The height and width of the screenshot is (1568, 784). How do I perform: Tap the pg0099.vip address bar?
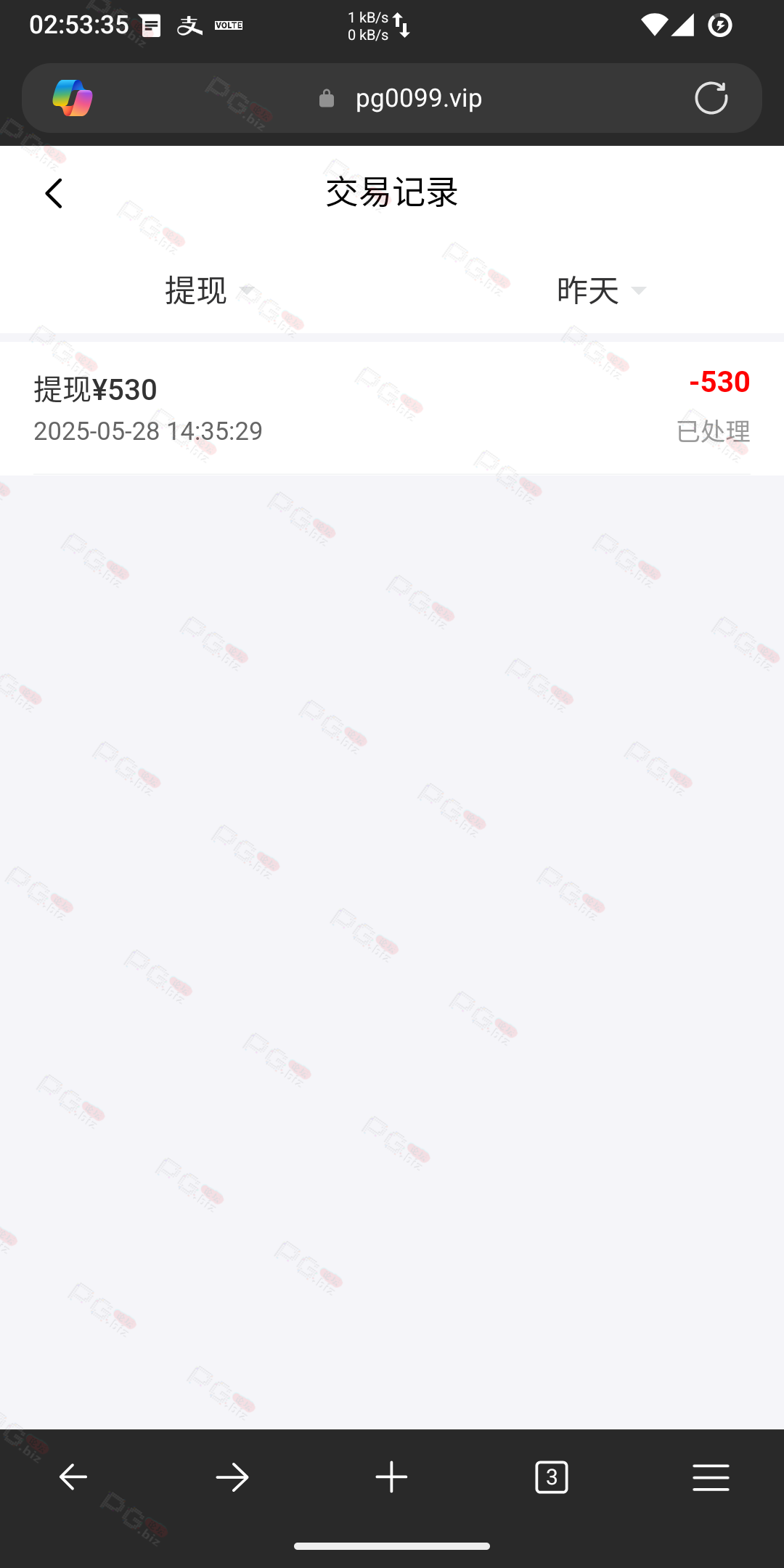click(418, 98)
